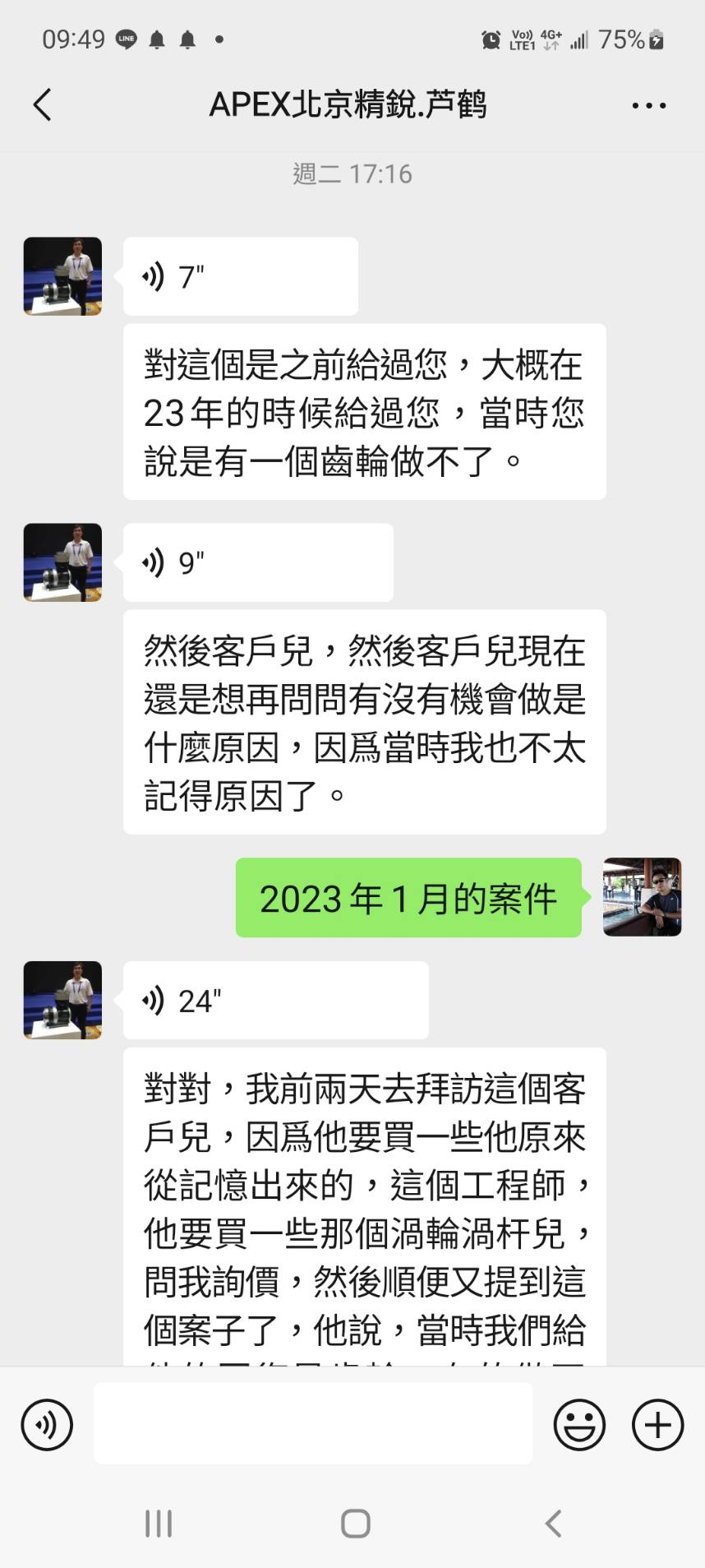The width and height of the screenshot is (705, 1568).
Task: Open the emoji sticker panel
Action: (579, 1425)
